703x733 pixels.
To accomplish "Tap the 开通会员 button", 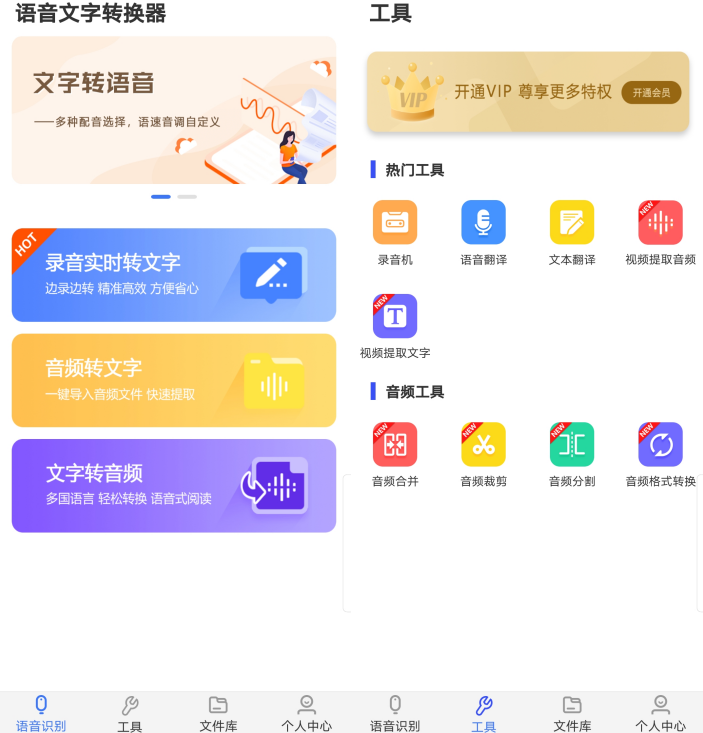I will click(x=651, y=93).
